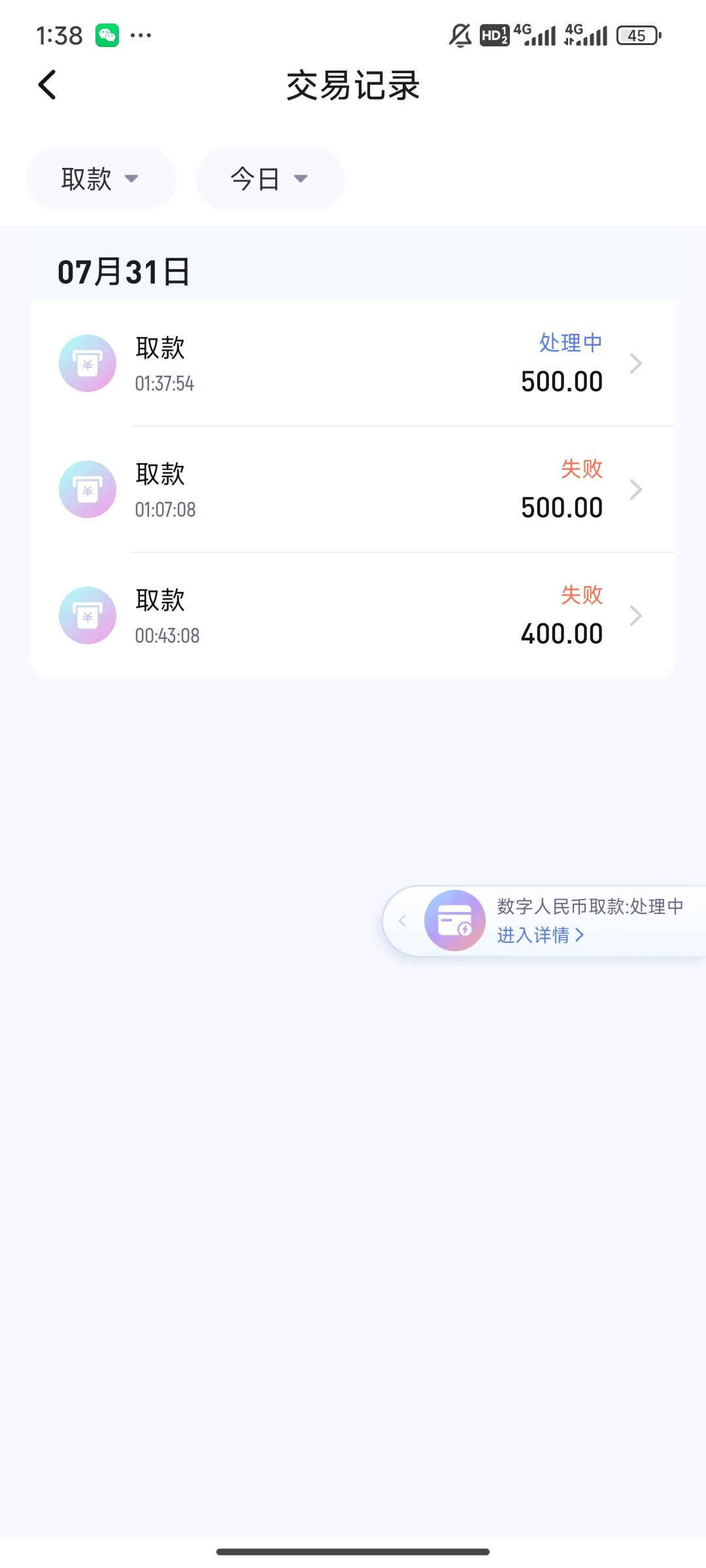Open the 处理中 withdrawal at 01:37:54
The image size is (706, 1568).
tap(353, 363)
